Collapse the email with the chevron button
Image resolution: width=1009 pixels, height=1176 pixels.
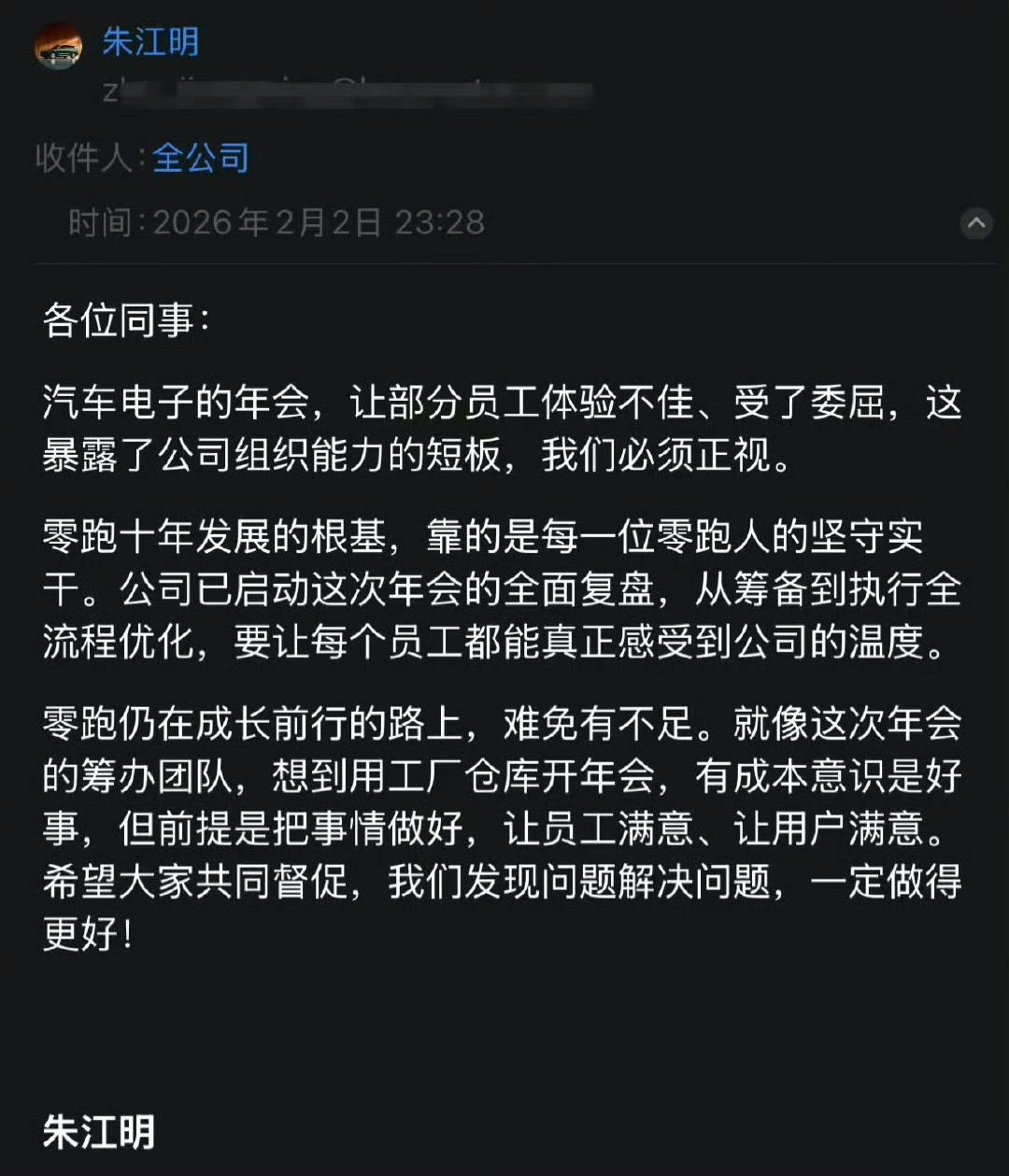tap(977, 223)
